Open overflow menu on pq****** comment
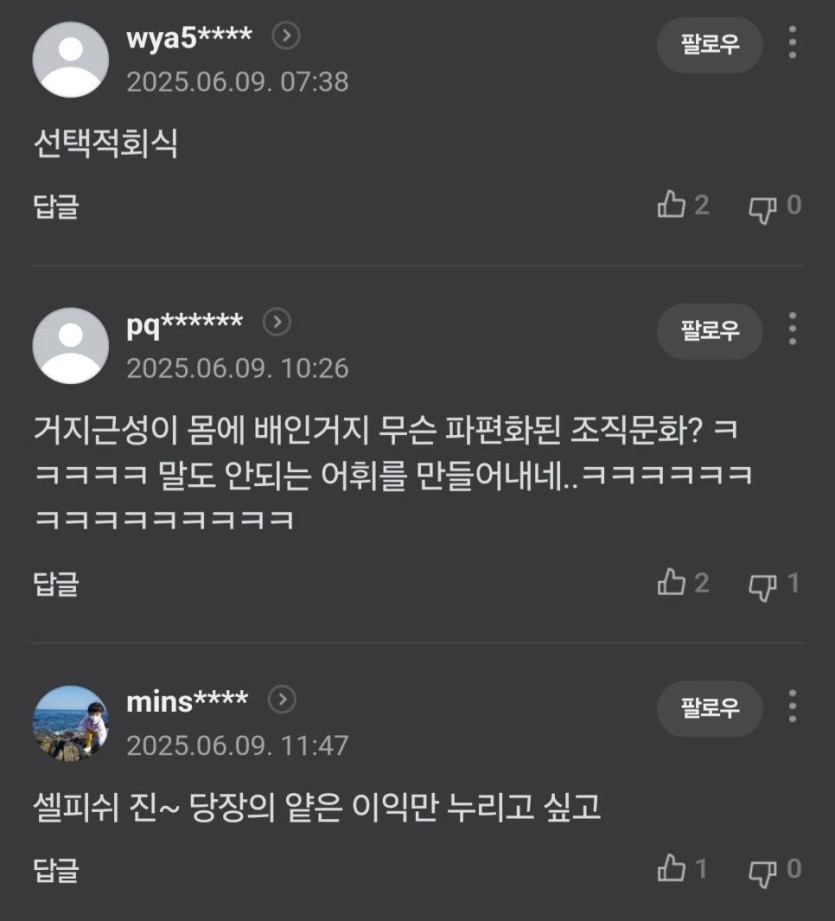Screen dimensions: 835x921 tap(792, 328)
